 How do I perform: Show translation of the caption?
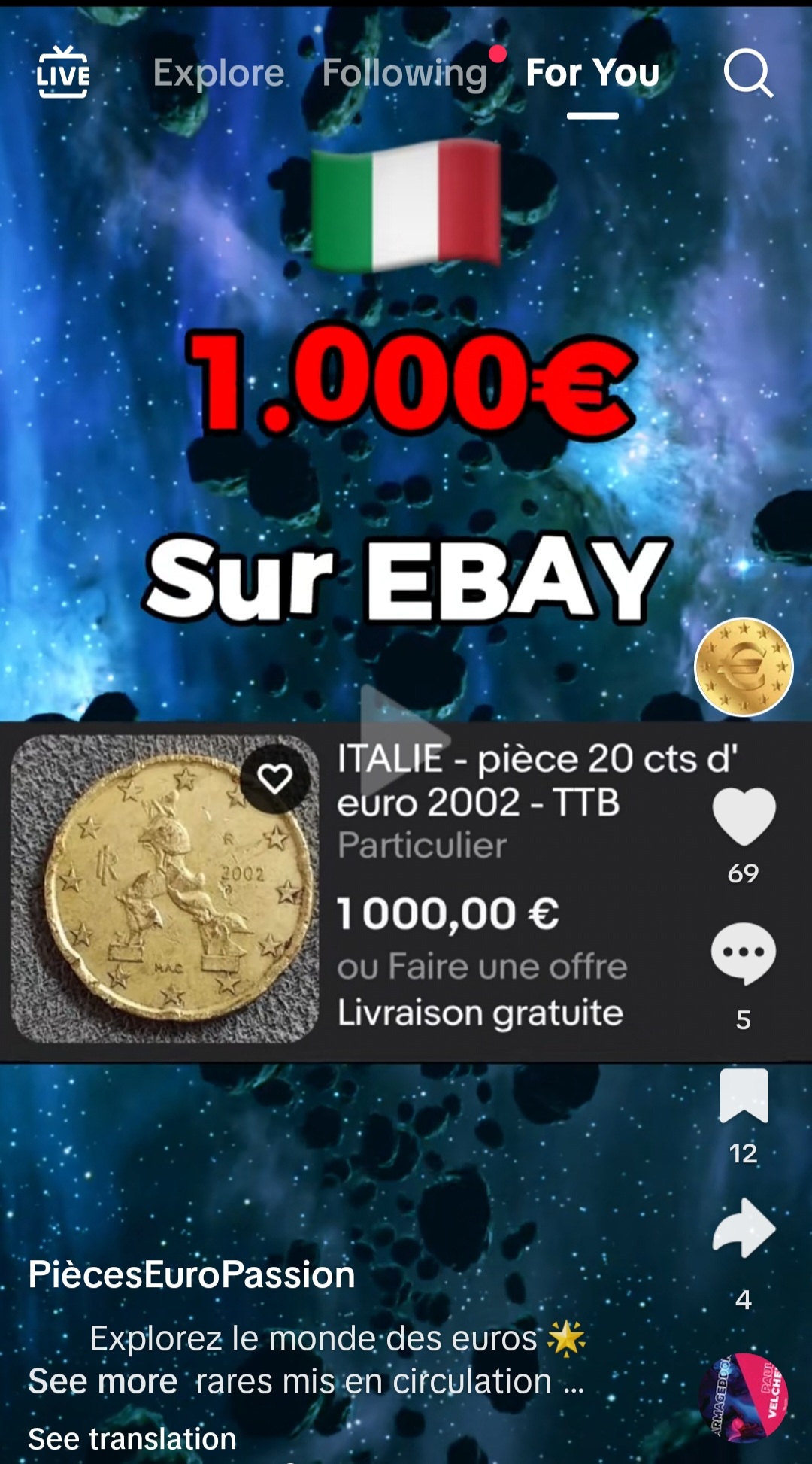click(133, 1438)
